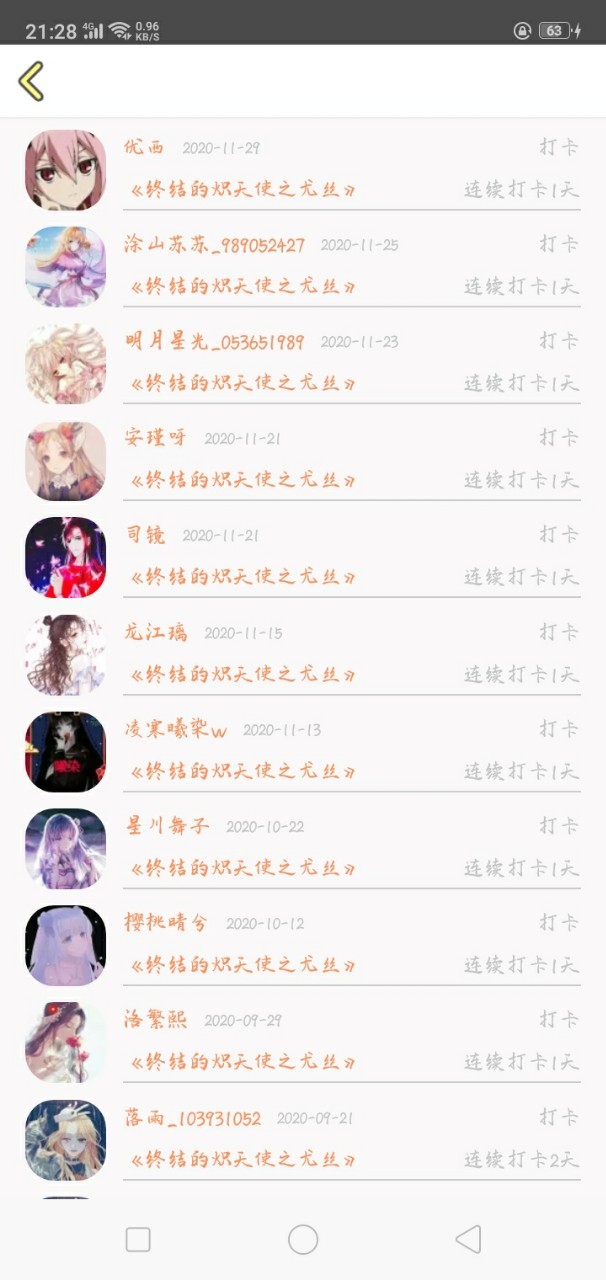Open the check-in entry by 涂山苏苏_989052427

[x=303, y=266]
